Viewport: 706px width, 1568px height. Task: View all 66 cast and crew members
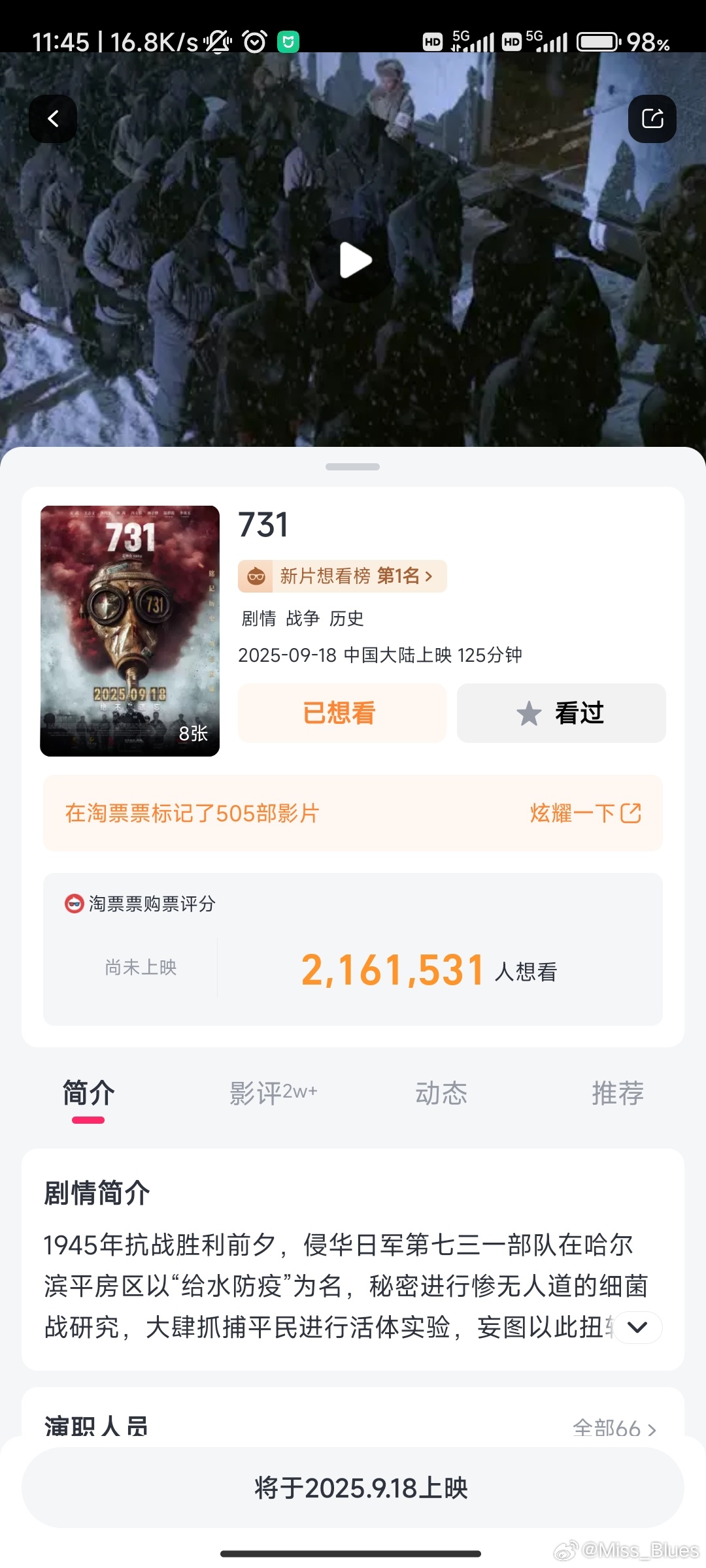(x=614, y=1429)
